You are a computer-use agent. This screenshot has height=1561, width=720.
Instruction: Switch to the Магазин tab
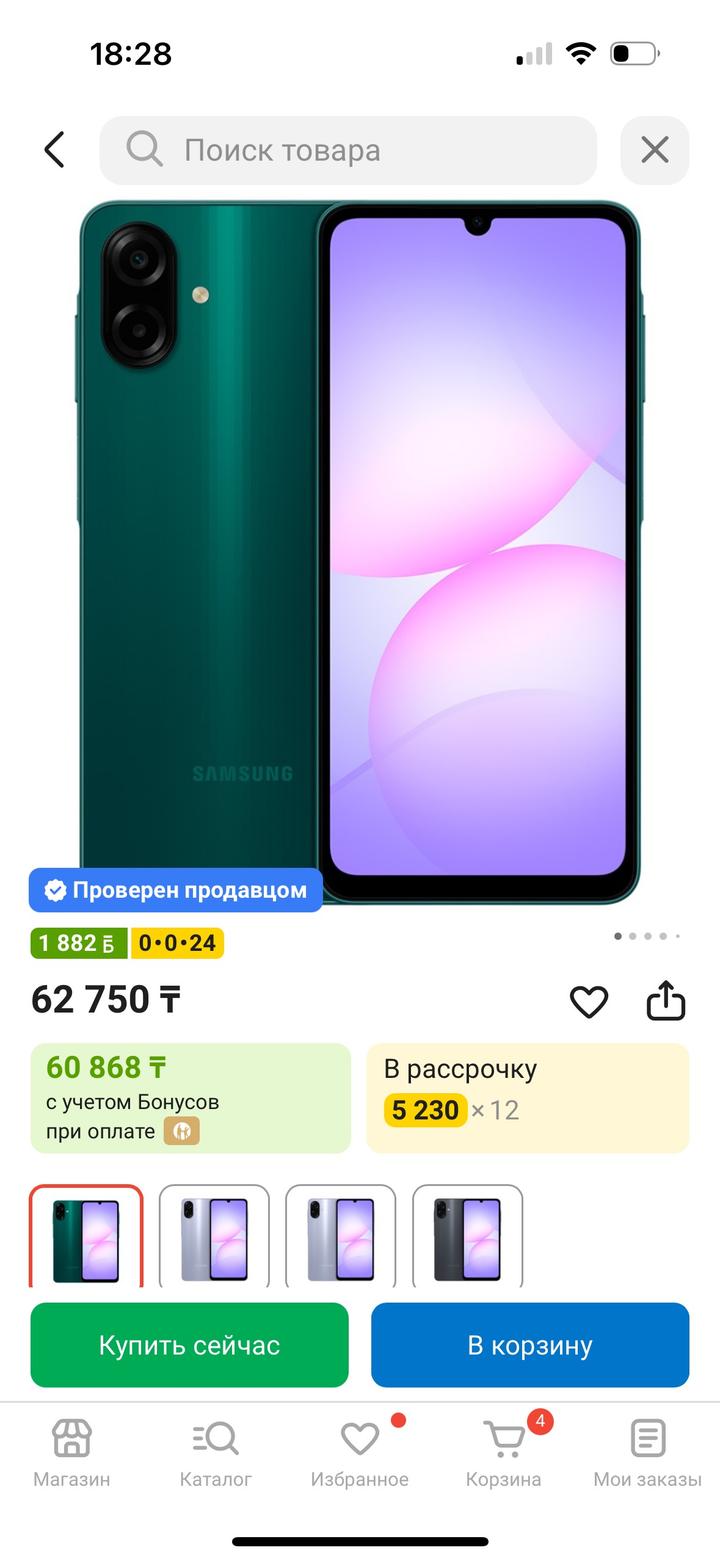(72, 1454)
